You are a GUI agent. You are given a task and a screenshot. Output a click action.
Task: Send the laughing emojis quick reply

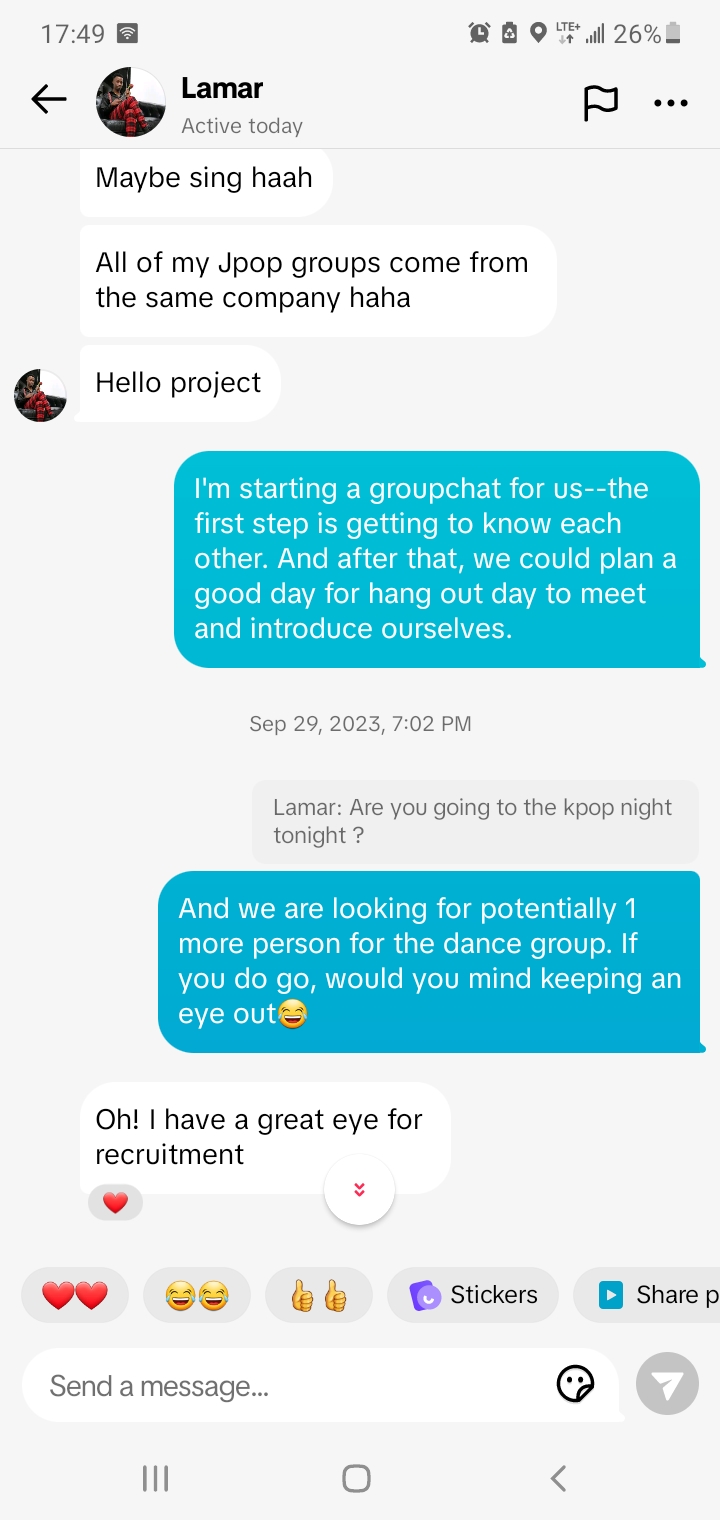click(197, 1295)
